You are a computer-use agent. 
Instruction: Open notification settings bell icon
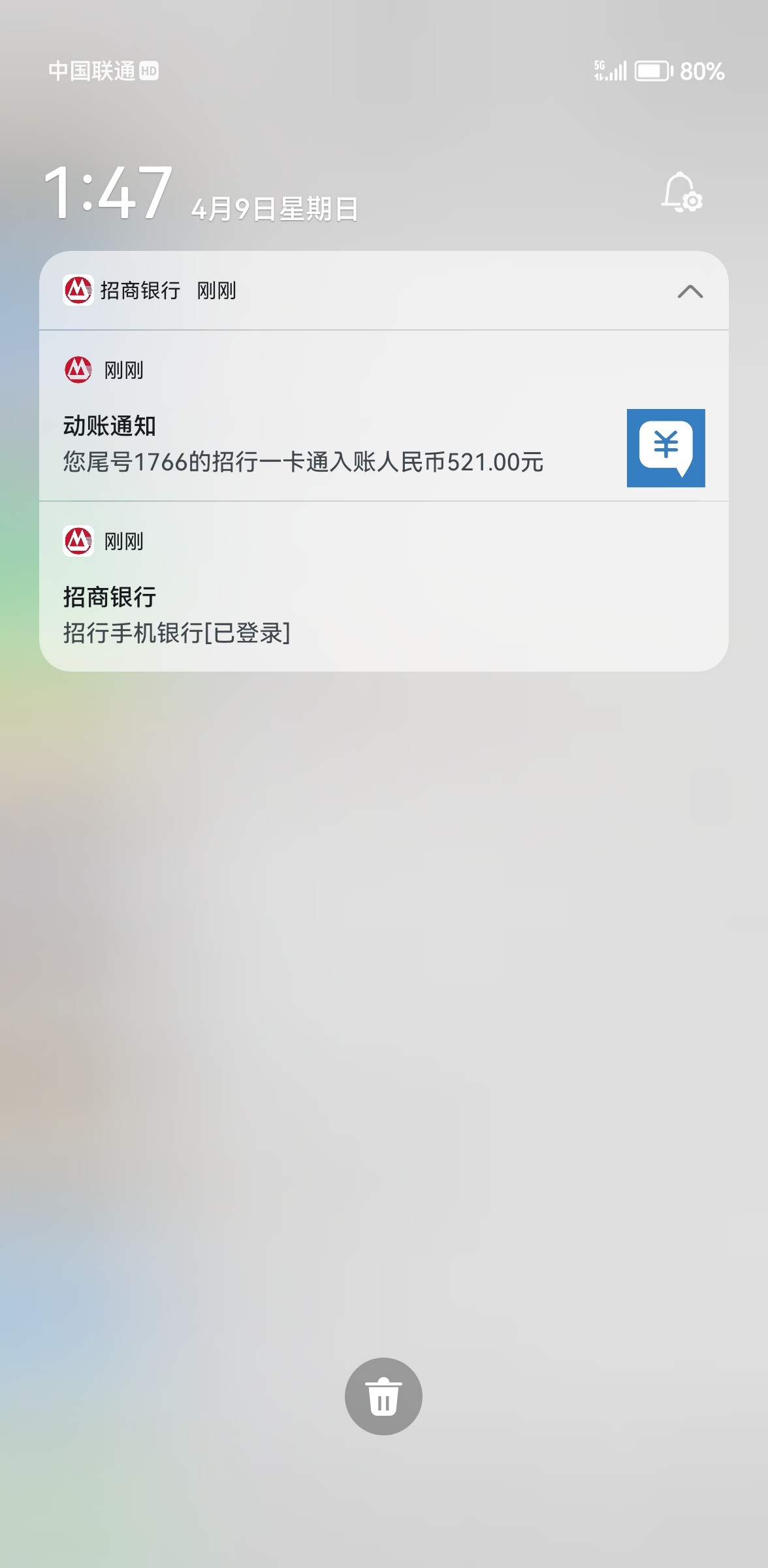pos(682,193)
